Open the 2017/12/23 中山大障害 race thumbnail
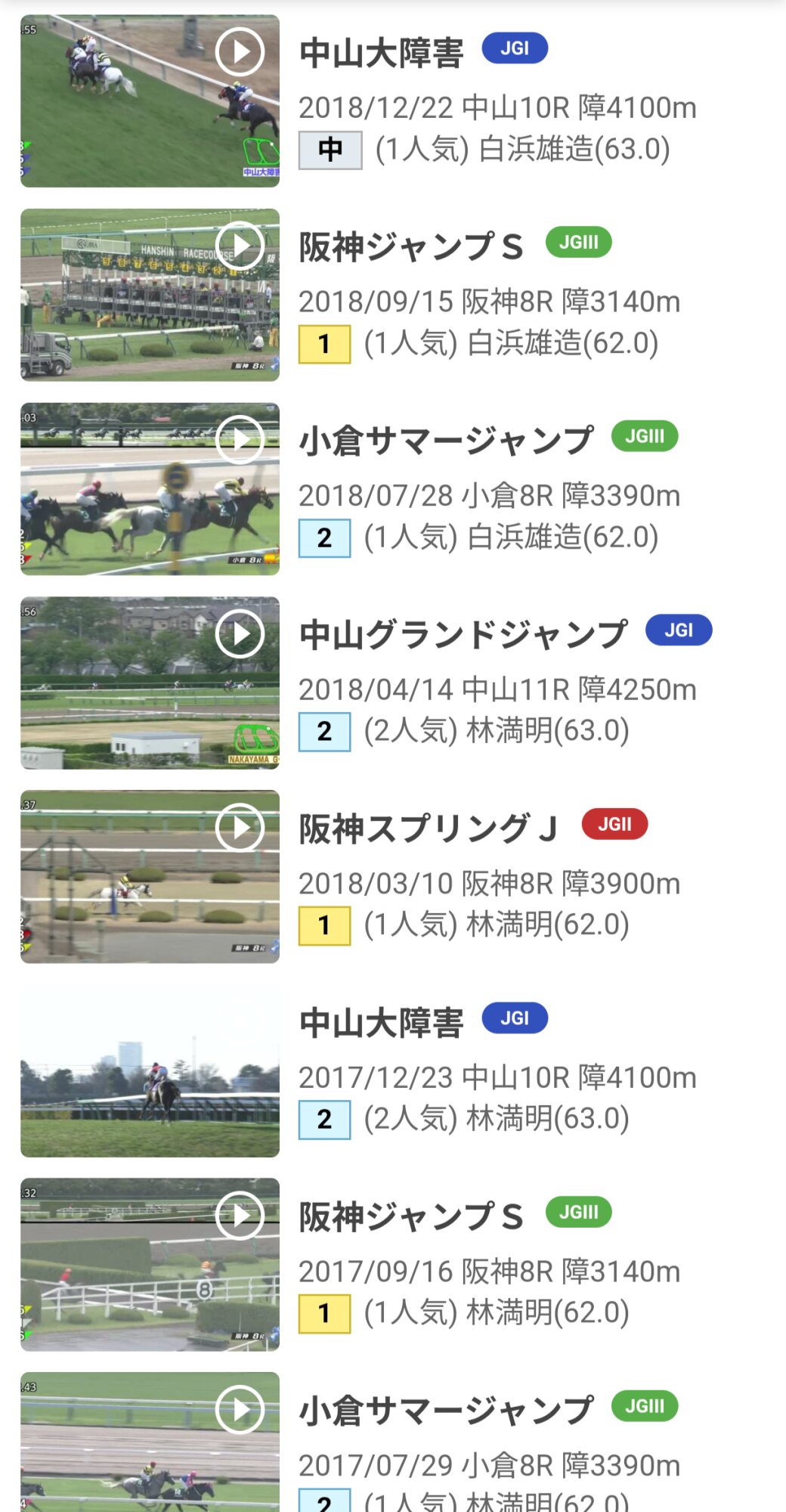 click(150, 1070)
